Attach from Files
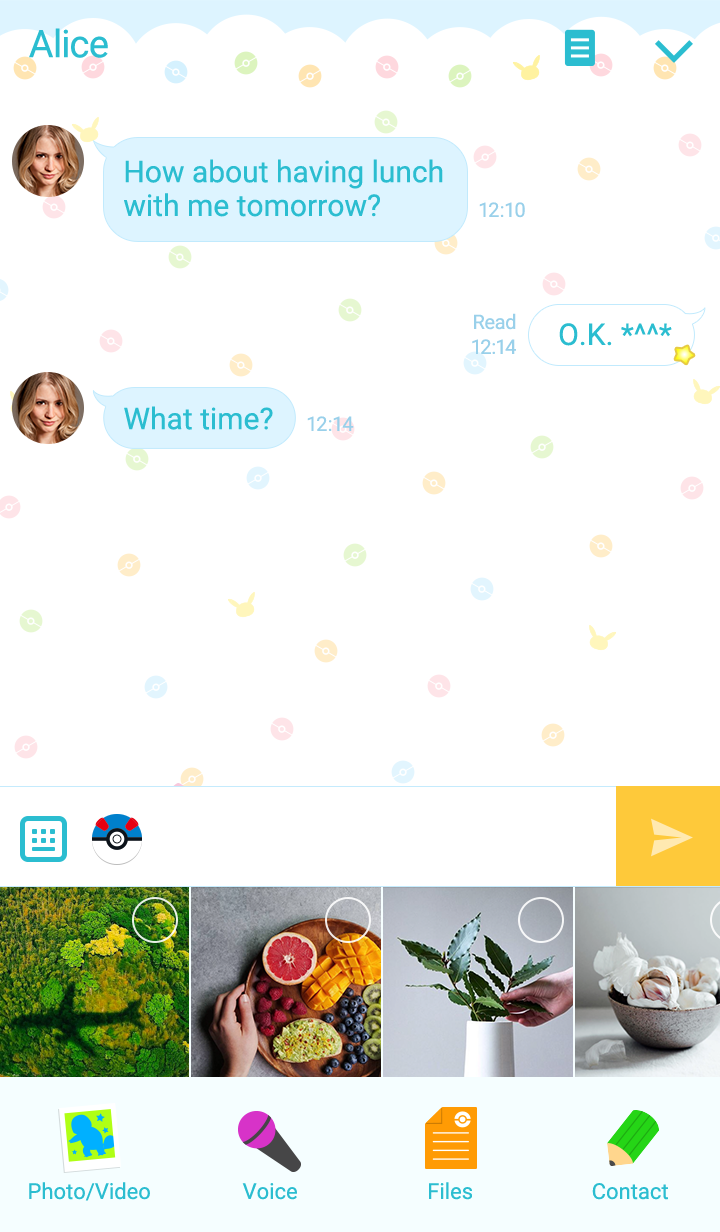Screen dimensions: 720x1232 (x=450, y=1155)
